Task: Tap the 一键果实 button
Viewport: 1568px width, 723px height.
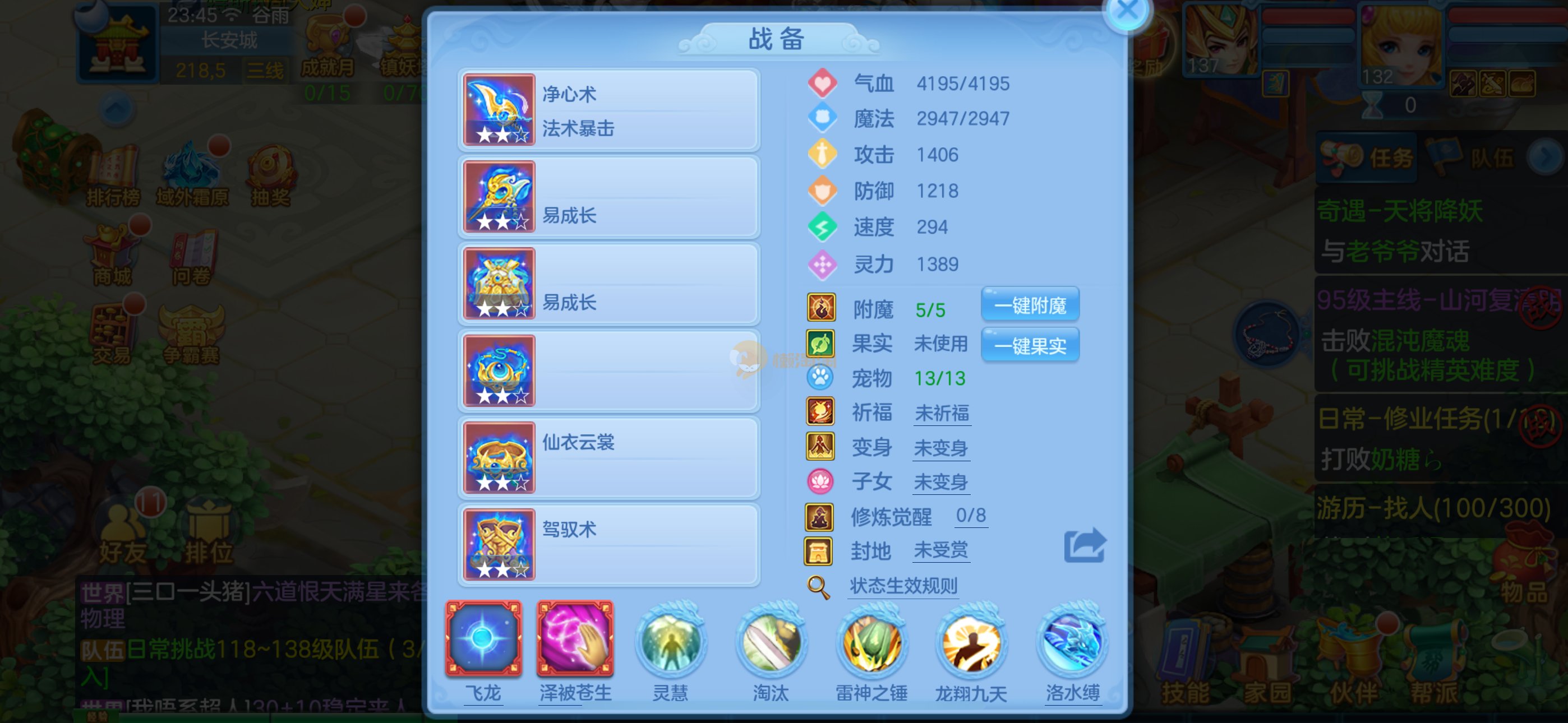Action: coord(1030,346)
